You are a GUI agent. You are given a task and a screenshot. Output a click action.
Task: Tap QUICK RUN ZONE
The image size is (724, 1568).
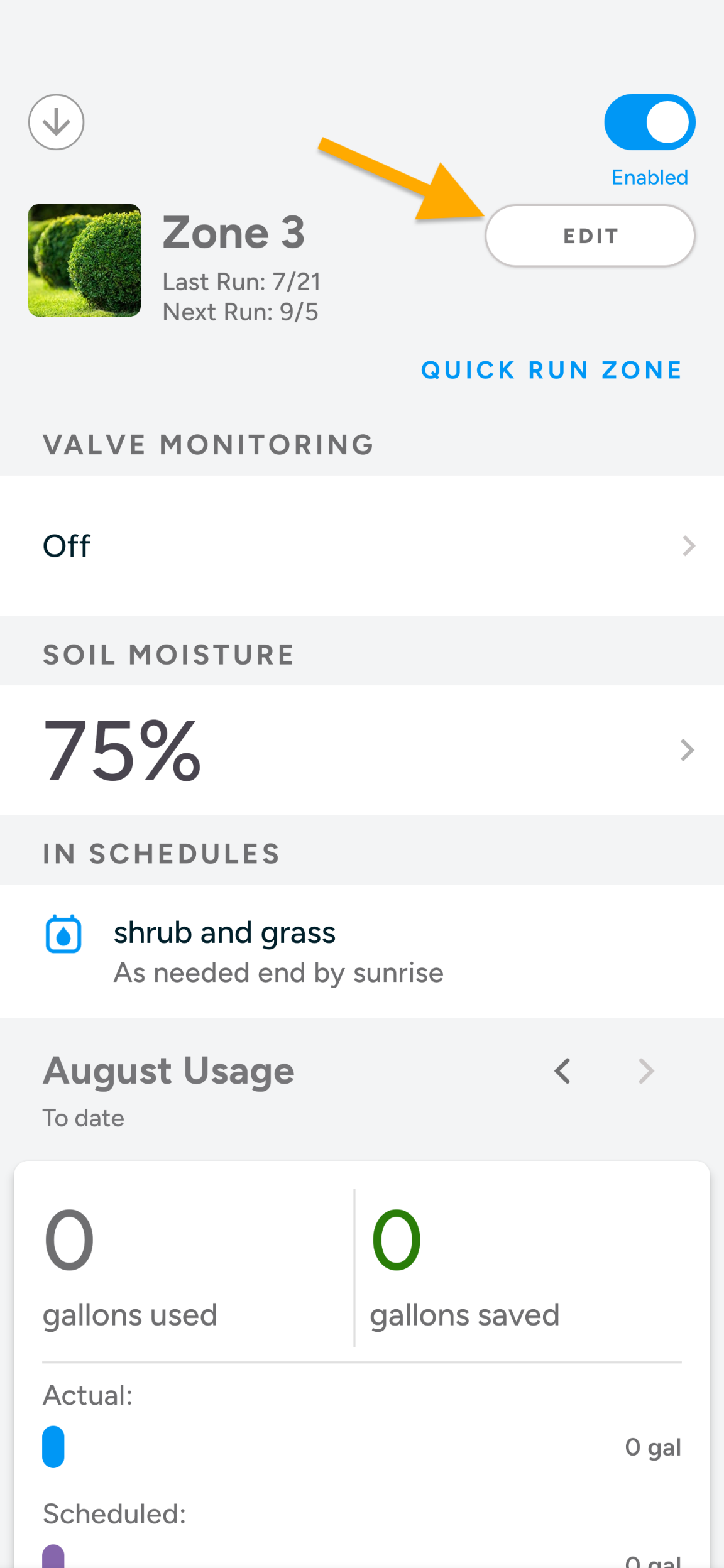click(x=551, y=370)
